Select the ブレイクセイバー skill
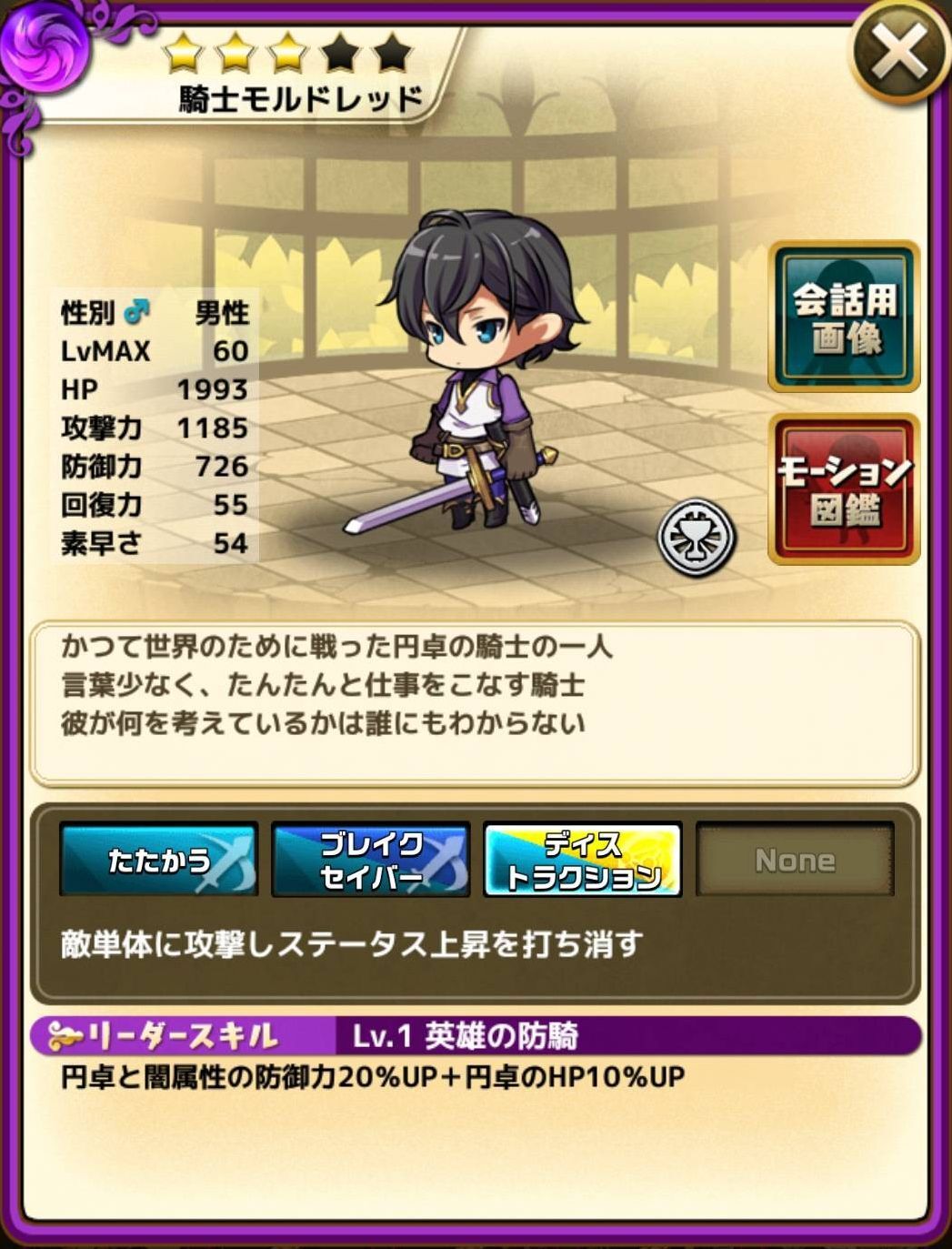 [371, 860]
